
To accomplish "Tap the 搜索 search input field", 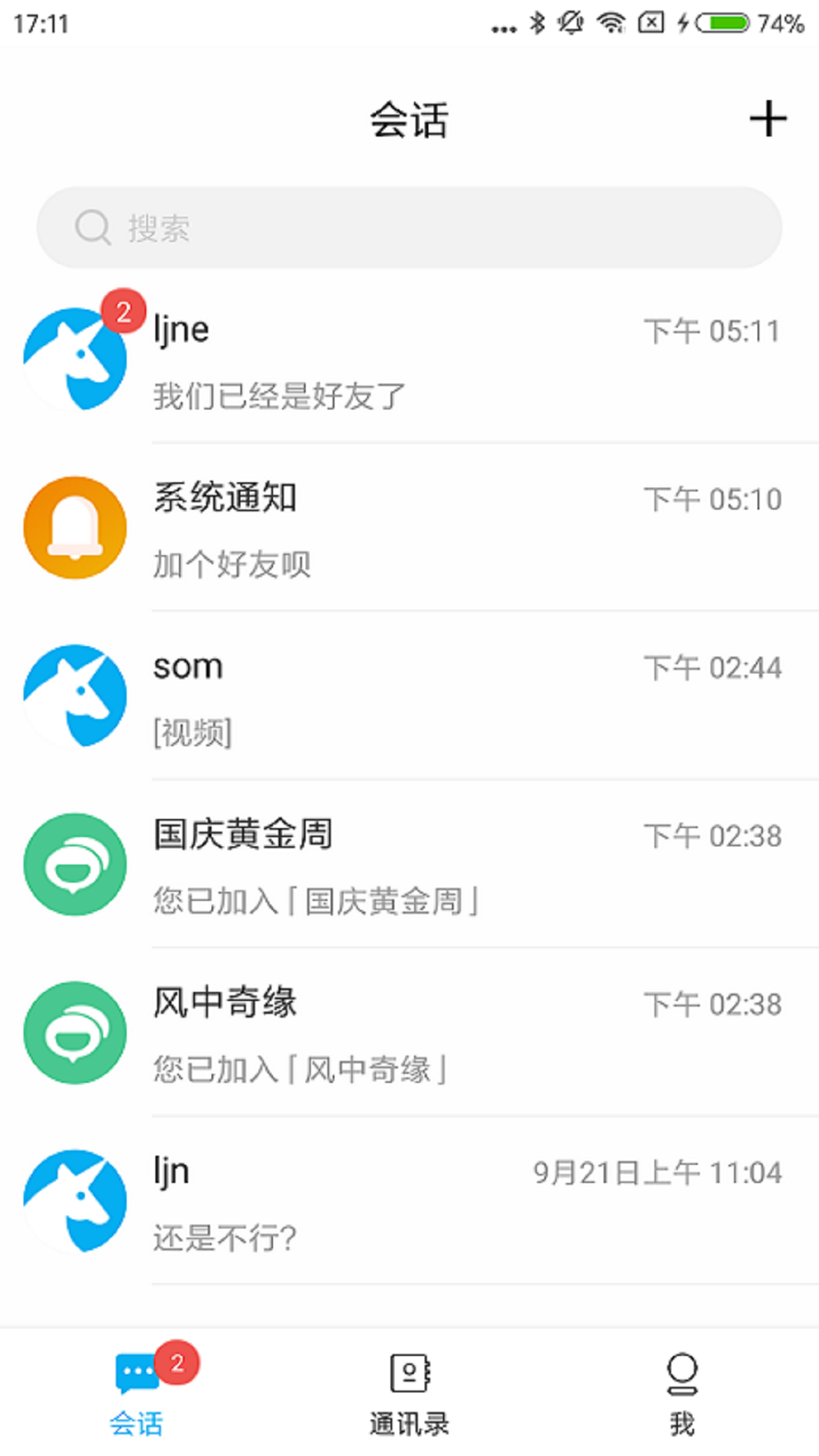I will (x=409, y=227).
